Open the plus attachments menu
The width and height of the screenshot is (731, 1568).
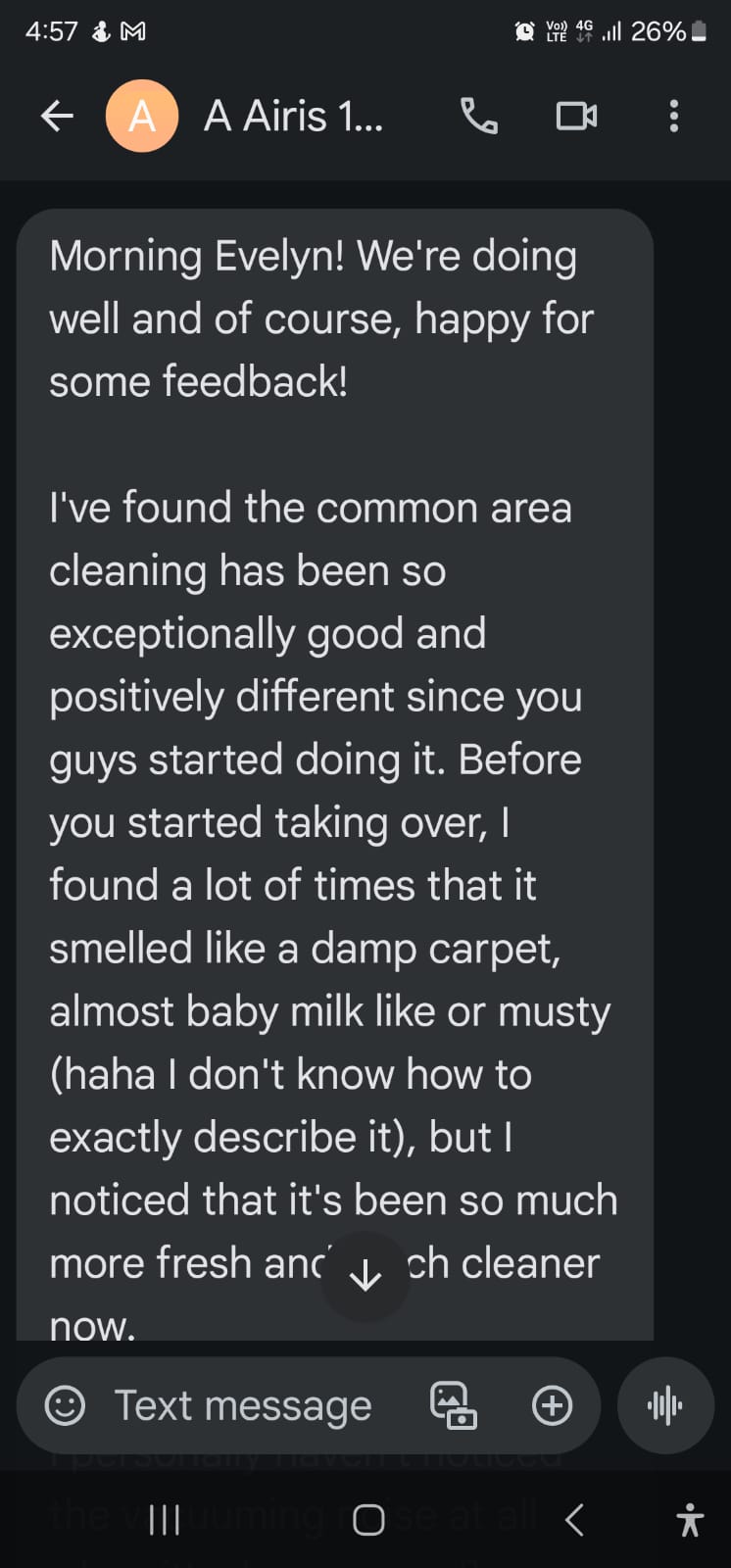tap(552, 1405)
